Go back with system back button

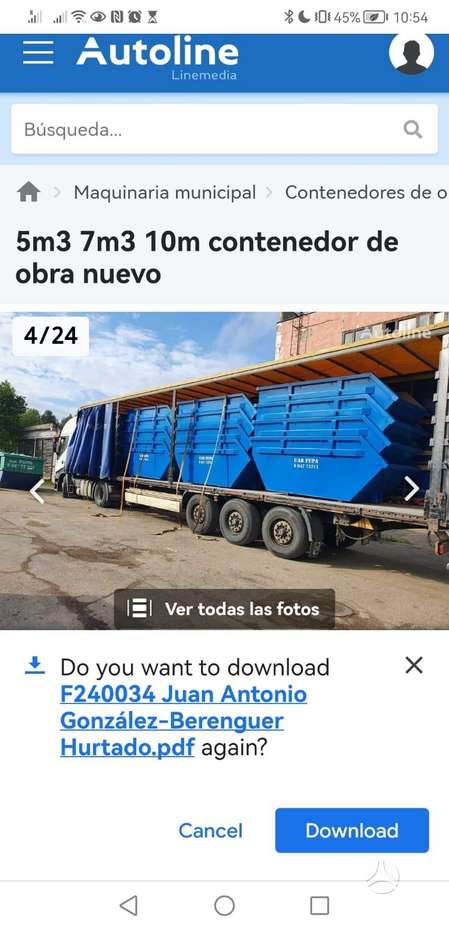click(x=129, y=905)
